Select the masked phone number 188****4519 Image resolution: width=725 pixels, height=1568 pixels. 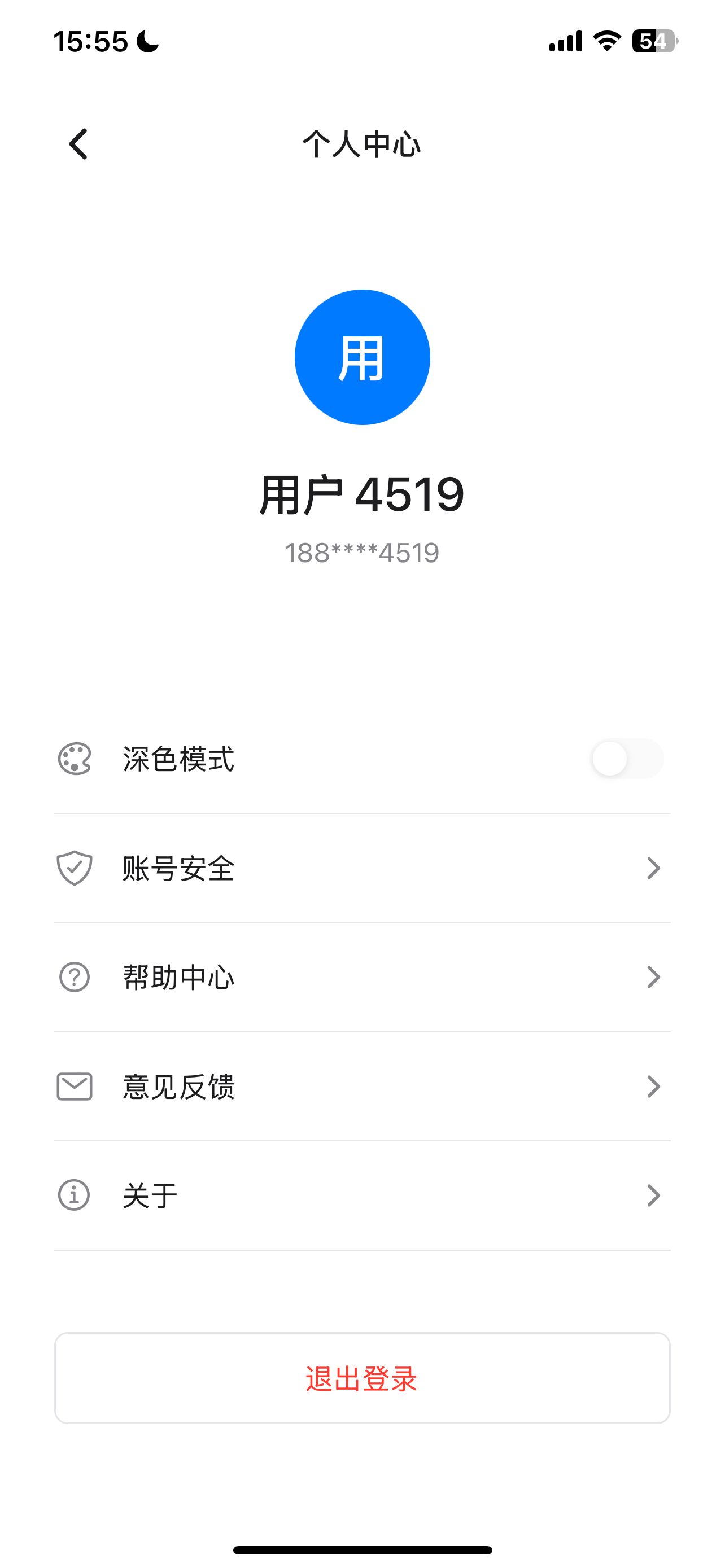pyautogui.click(x=362, y=552)
